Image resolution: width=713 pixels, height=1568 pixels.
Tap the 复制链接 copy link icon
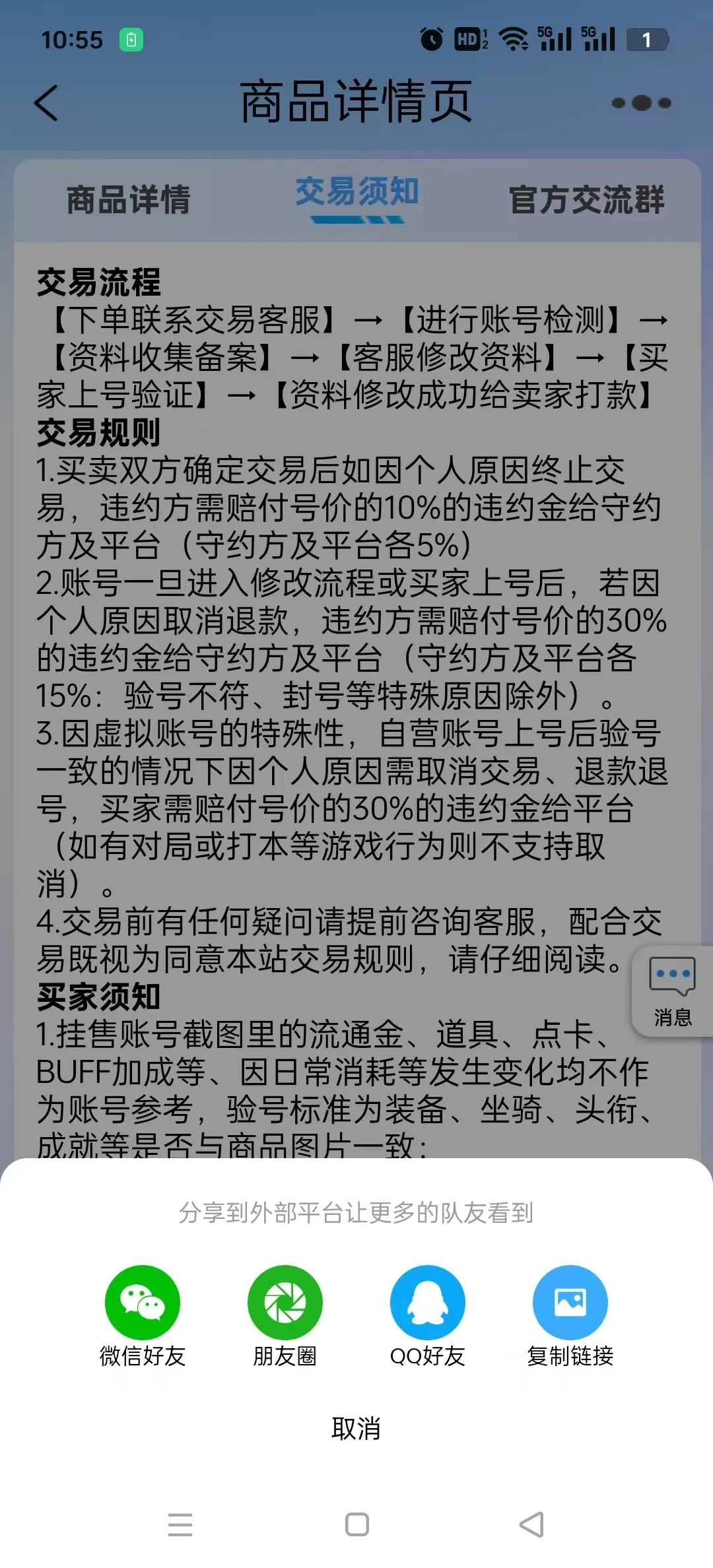point(570,1303)
